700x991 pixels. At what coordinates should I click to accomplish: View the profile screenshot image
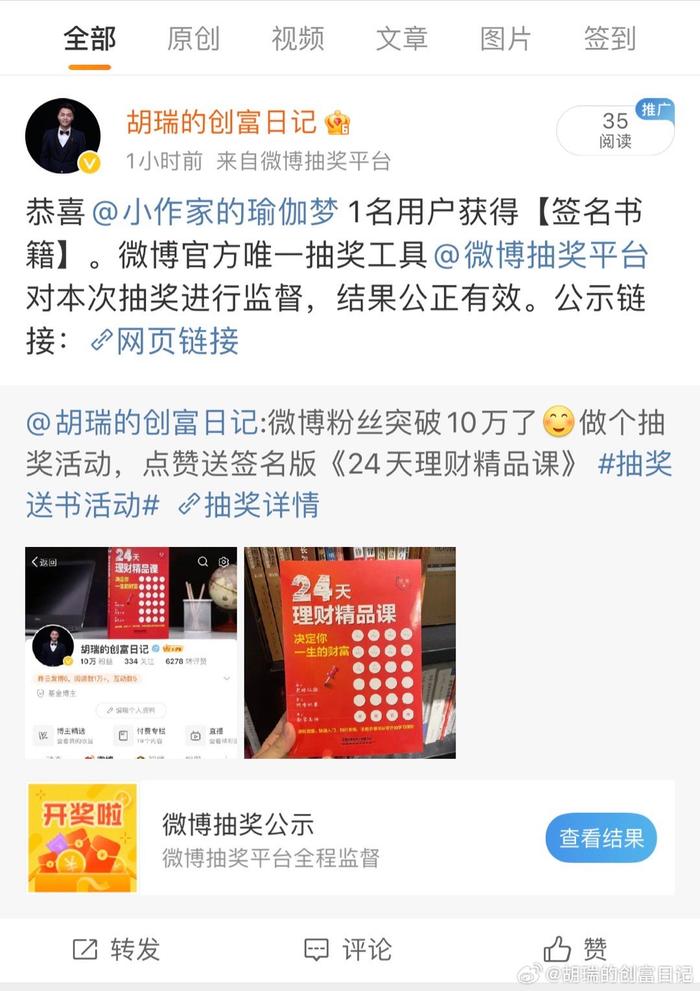coord(131,652)
